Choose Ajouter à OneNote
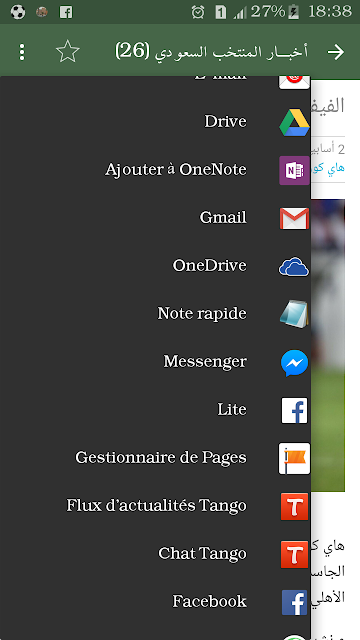This screenshot has height=640, width=360. pyautogui.click(x=156, y=170)
